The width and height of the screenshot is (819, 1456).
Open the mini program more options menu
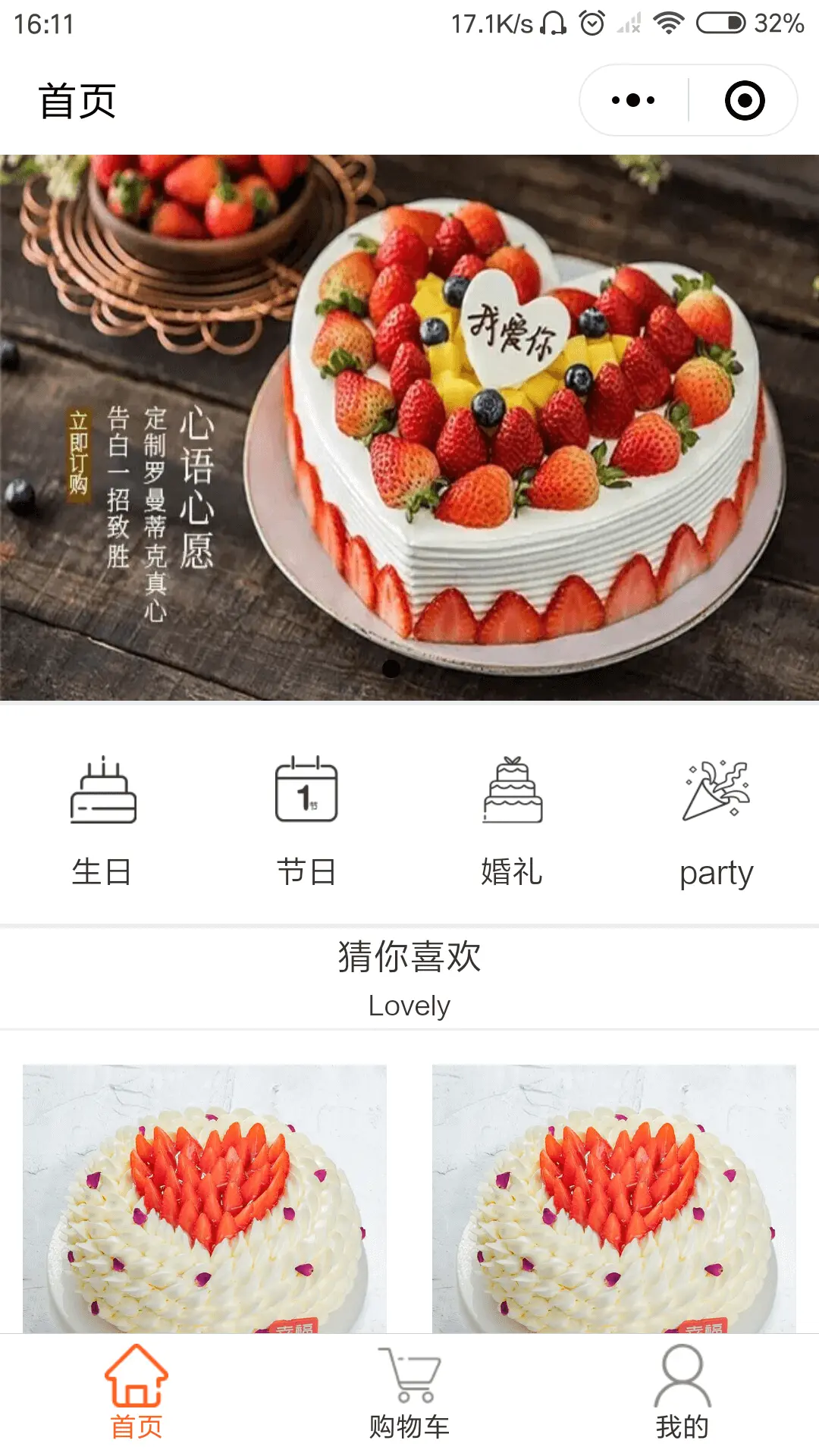[x=633, y=100]
